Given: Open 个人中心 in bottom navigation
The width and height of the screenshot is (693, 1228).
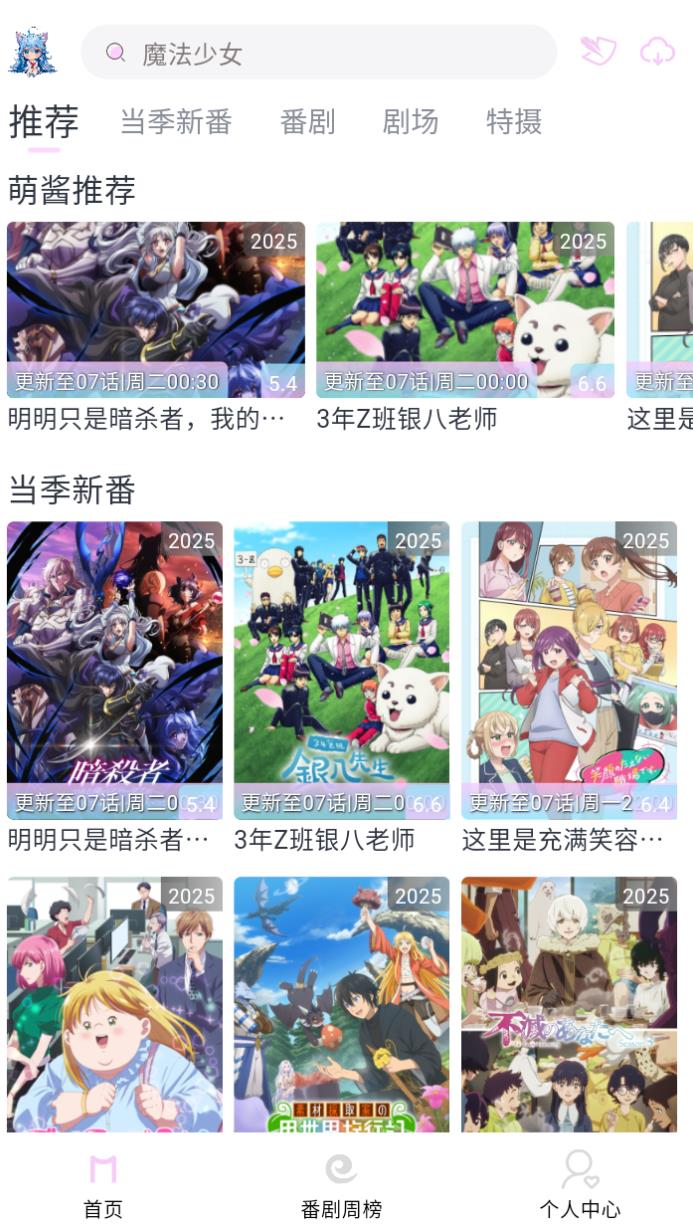Looking at the screenshot, I should click(580, 1186).
